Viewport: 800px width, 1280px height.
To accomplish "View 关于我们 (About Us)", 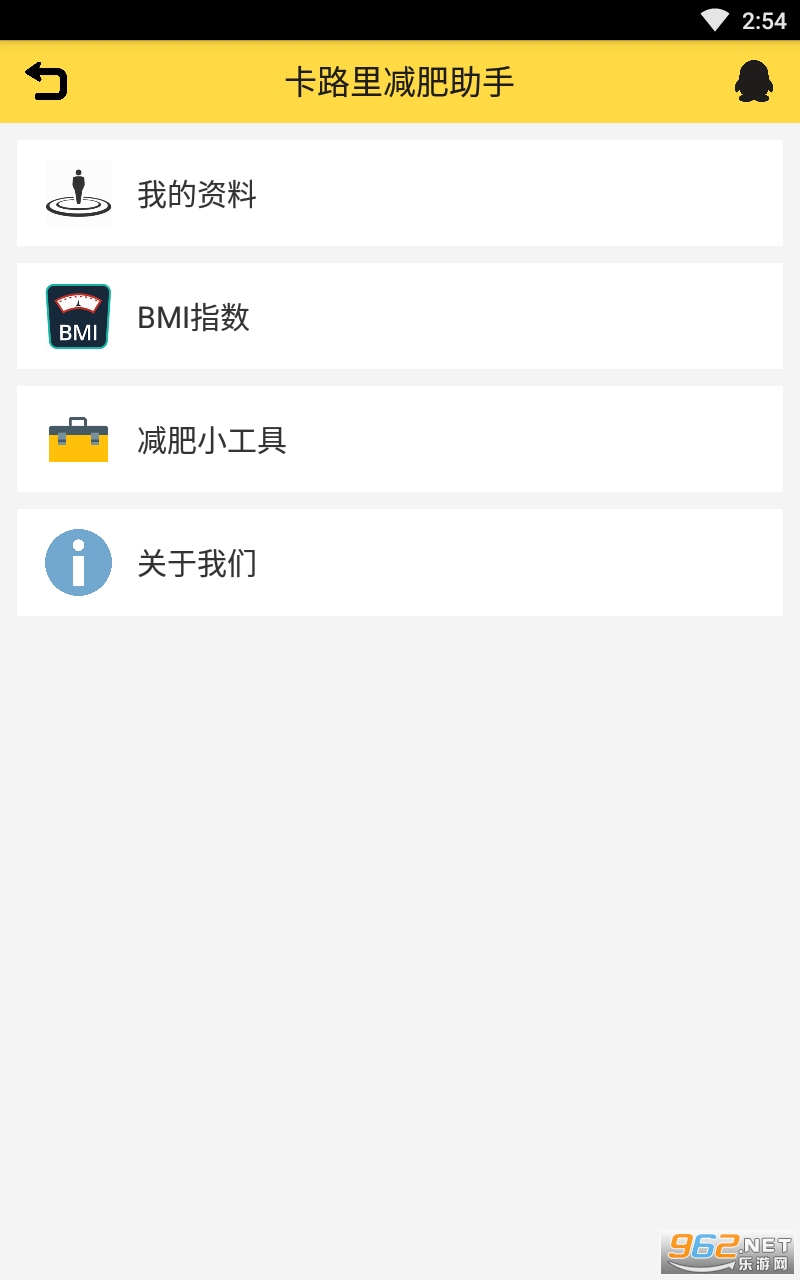I will pos(399,562).
